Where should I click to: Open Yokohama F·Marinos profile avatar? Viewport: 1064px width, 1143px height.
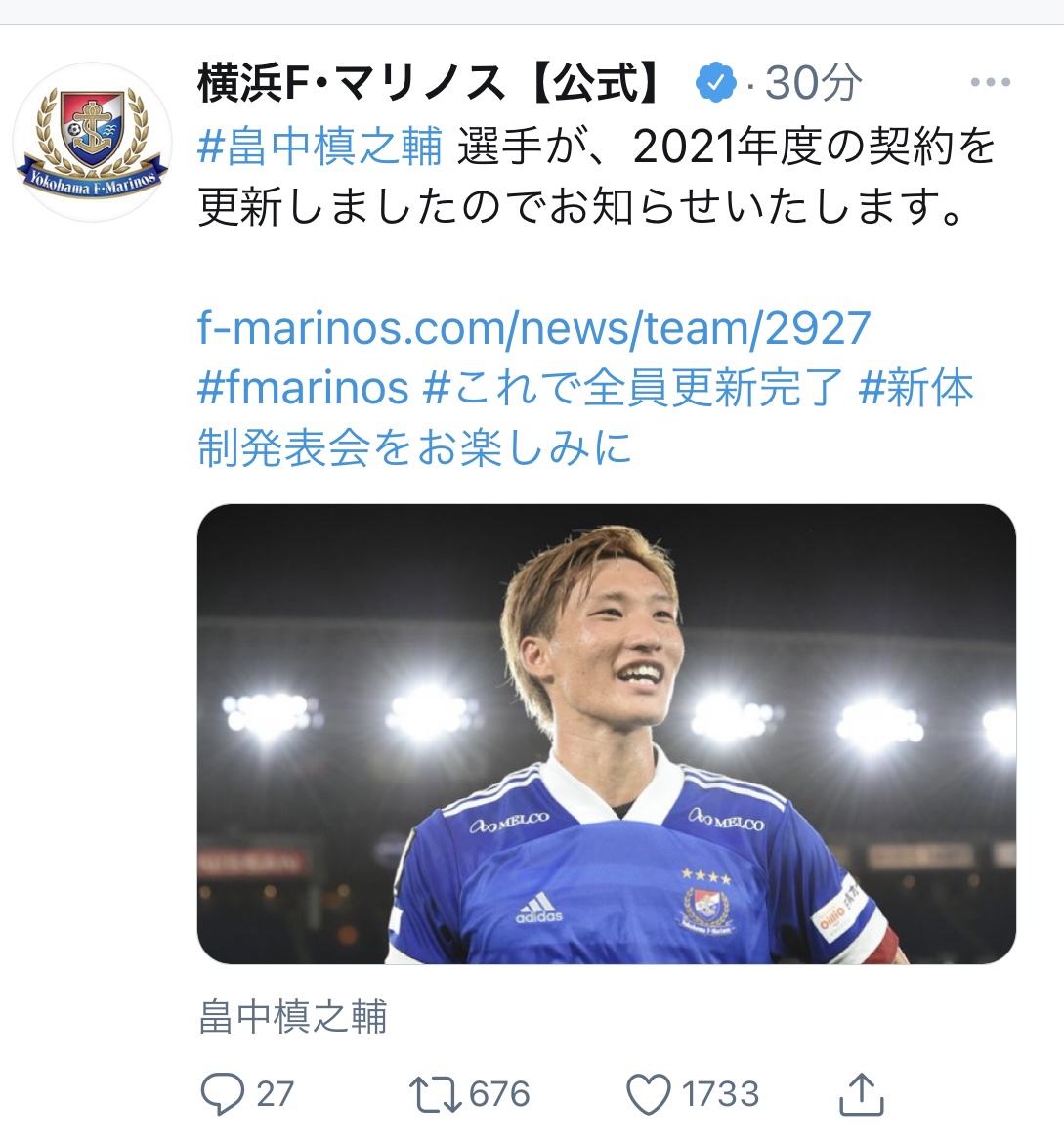(93, 143)
